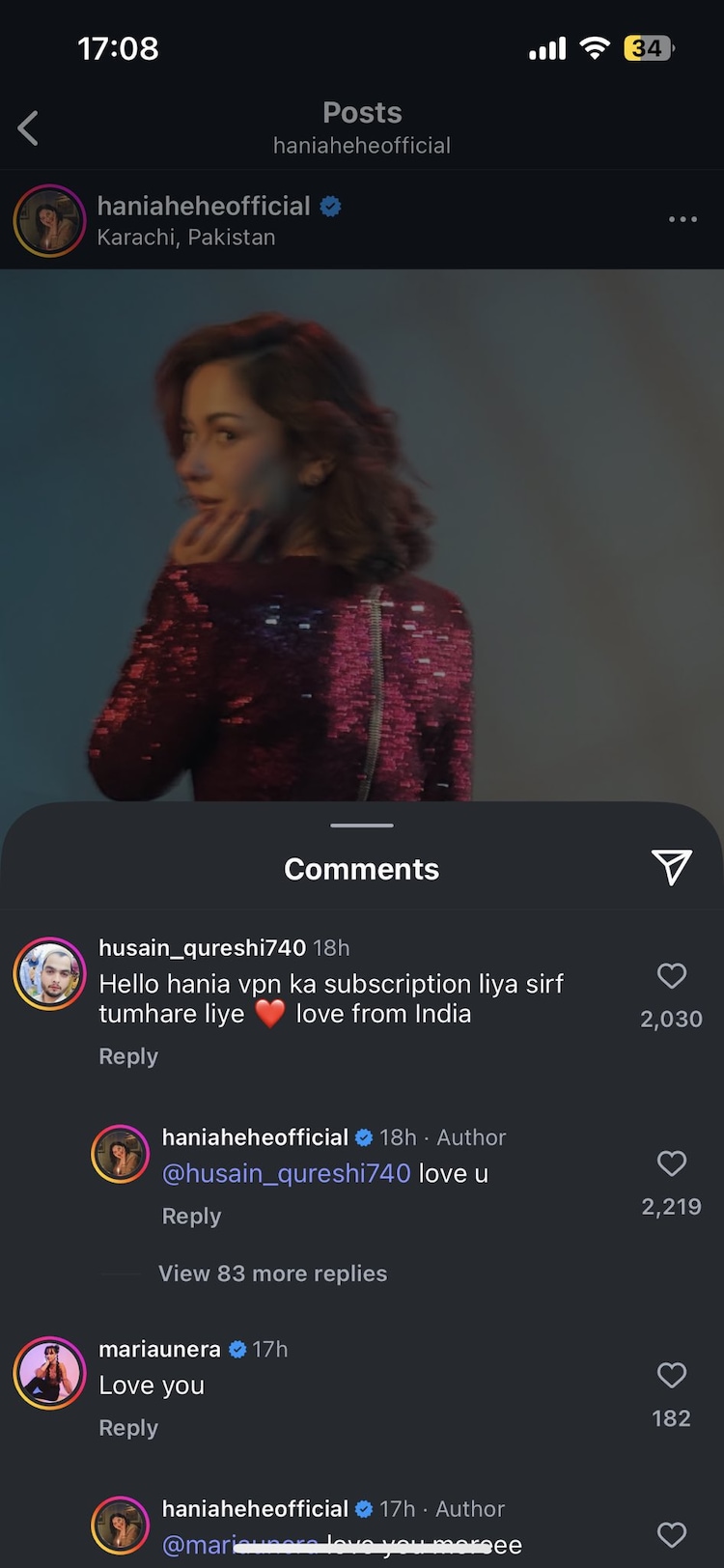Like haniaheheofficial's "love u" reply
This screenshot has width=724, height=1568.
point(671,1163)
